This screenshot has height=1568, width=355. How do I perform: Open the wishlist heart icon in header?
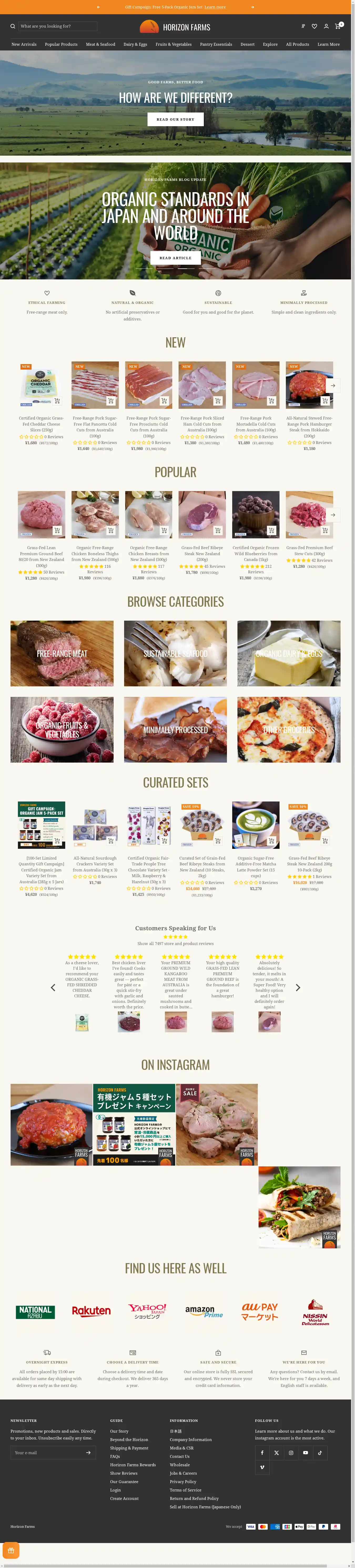[x=314, y=26]
